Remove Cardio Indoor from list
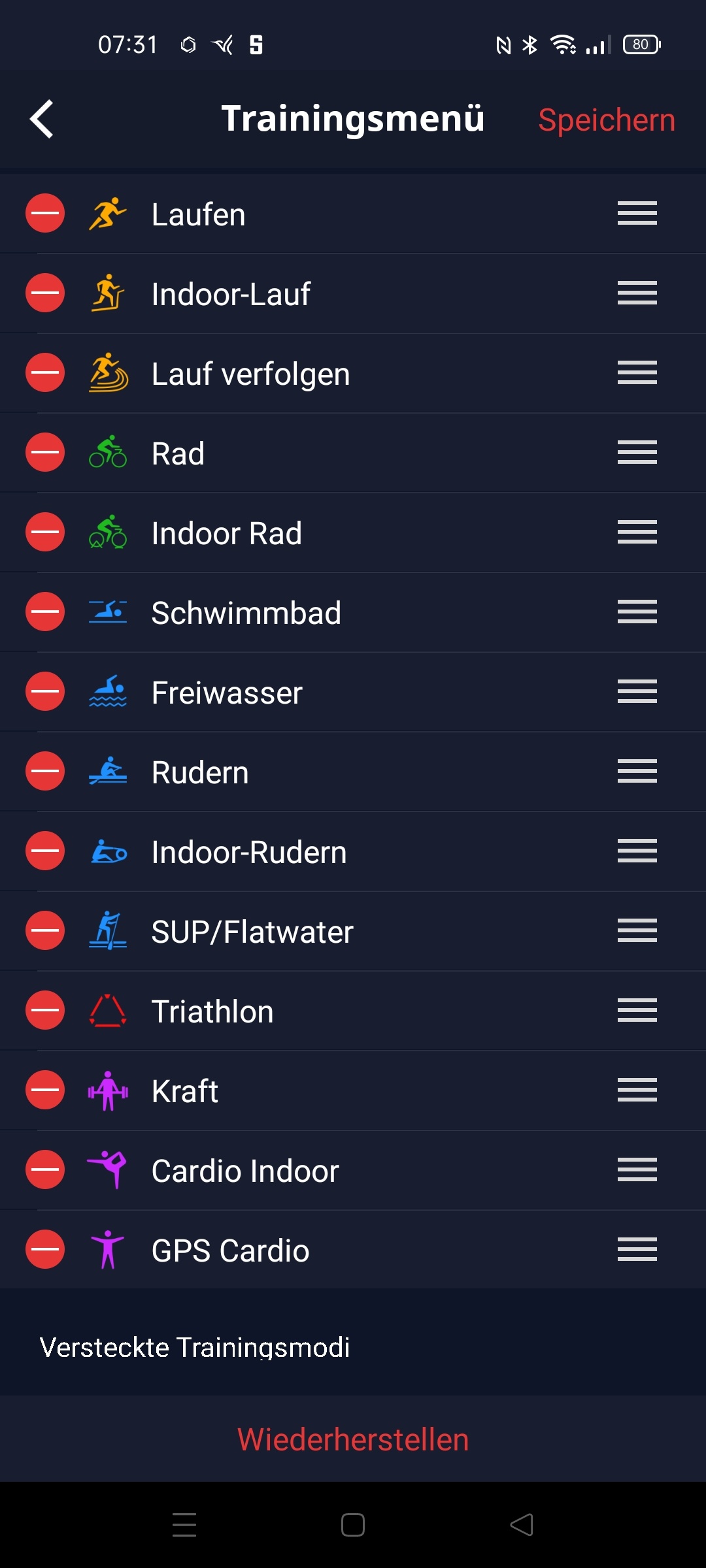 (45, 1169)
